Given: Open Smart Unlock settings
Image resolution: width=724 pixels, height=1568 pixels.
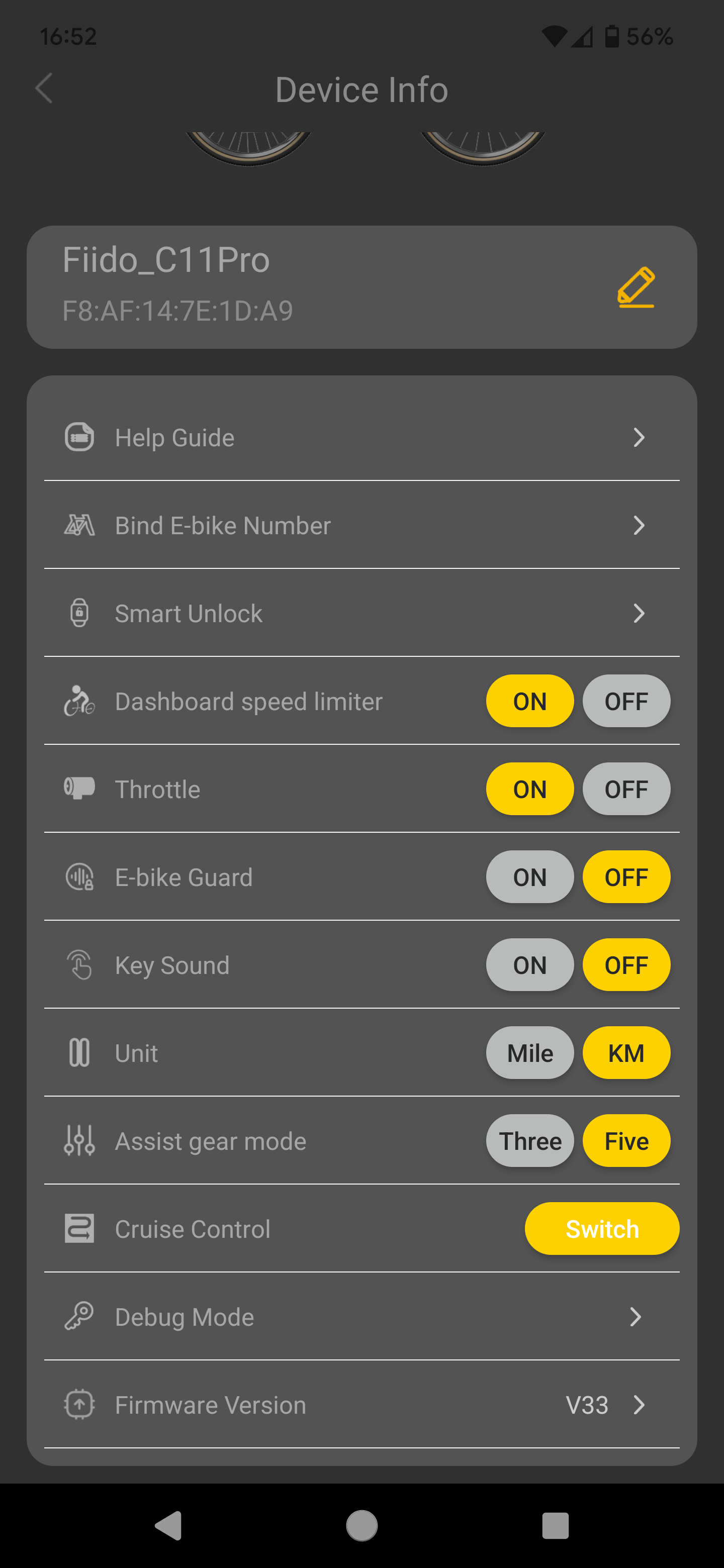Looking at the screenshot, I should [361, 613].
